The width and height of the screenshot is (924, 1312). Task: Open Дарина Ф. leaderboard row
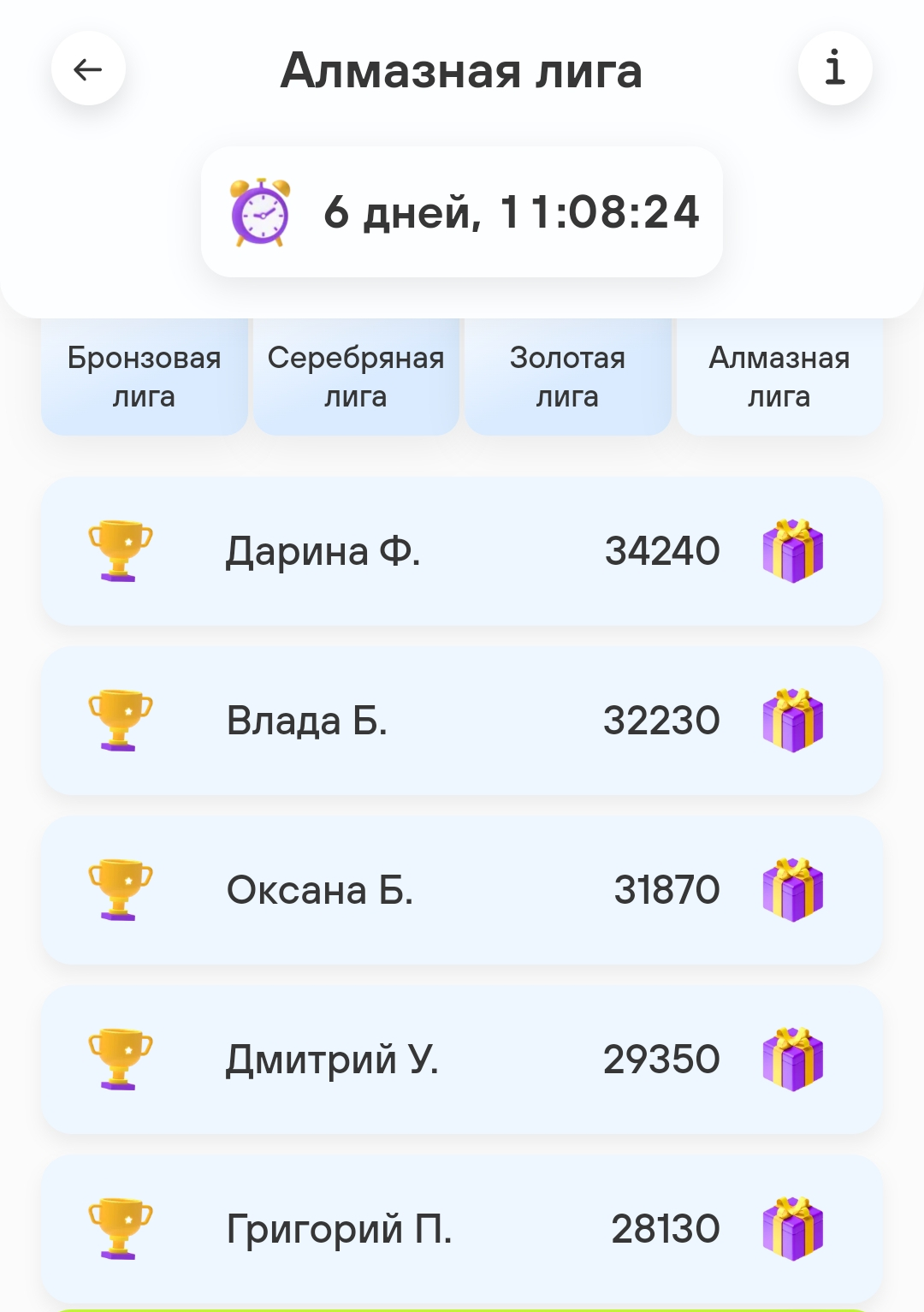[x=462, y=551]
